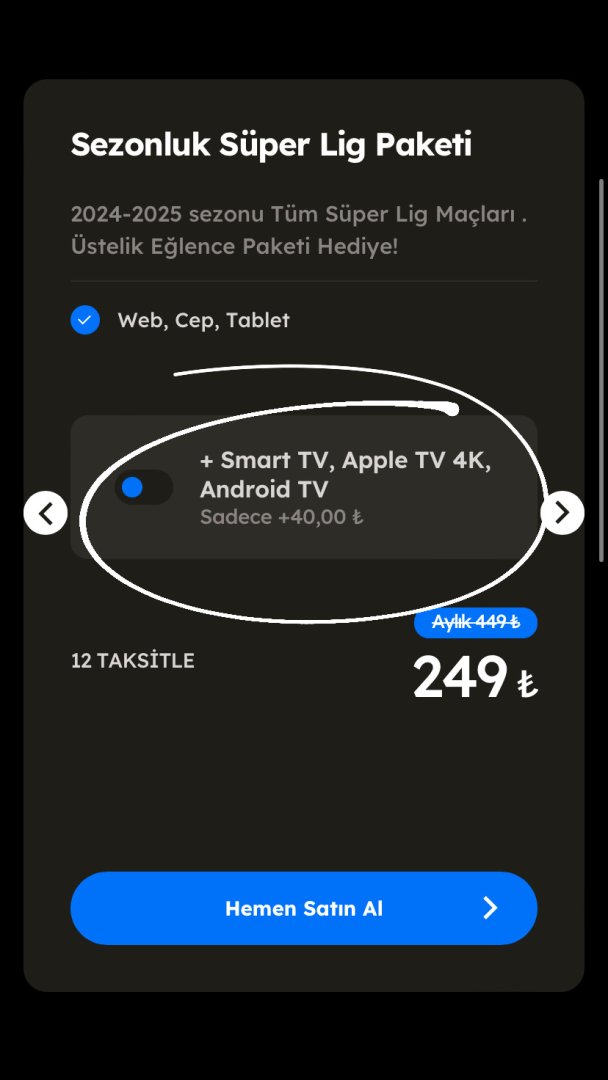This screenshot has width=608, height=1080.
Task: Uncheck the Web, Cep, Tablet checkbox
Action: pos(85,320)
